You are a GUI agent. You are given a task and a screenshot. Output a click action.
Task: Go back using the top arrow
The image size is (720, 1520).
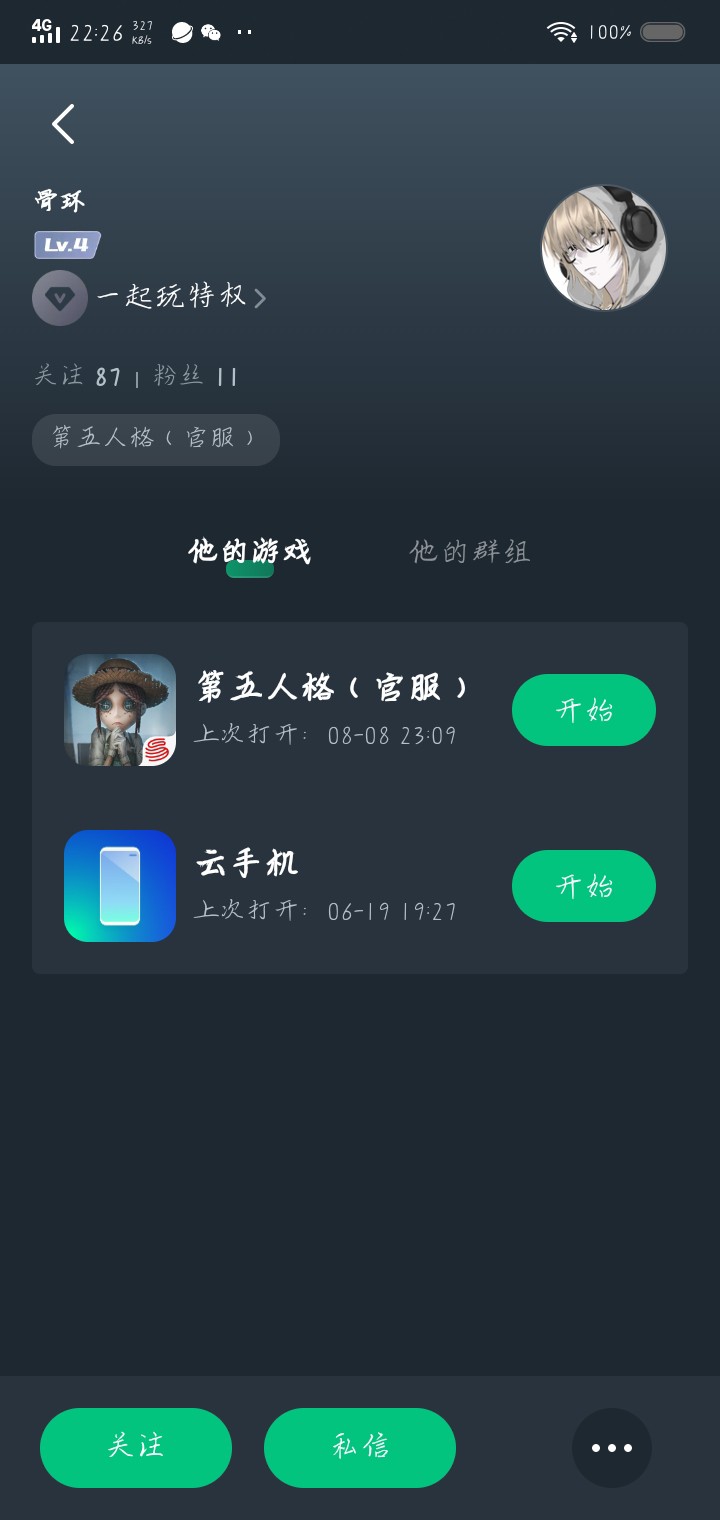[x=63, y=124]
